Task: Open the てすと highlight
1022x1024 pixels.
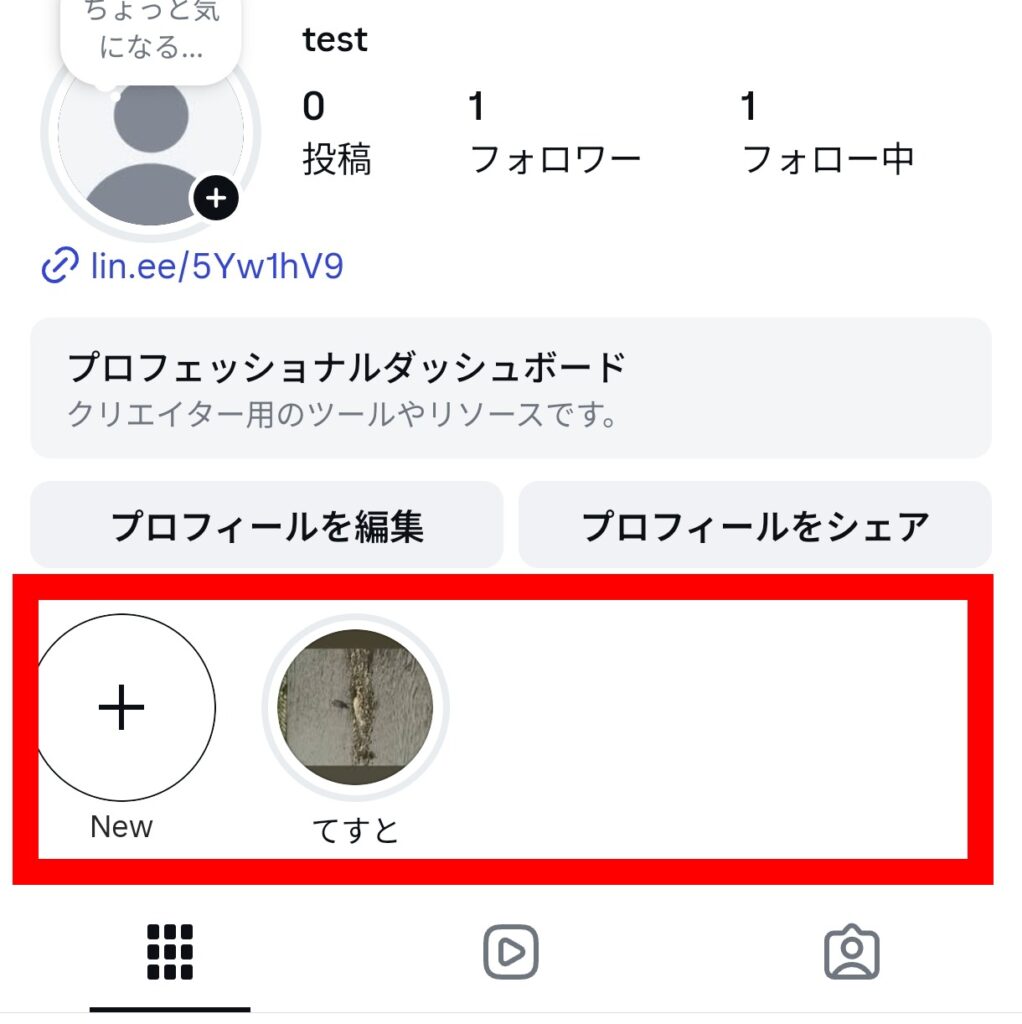Action: (355, 708)
